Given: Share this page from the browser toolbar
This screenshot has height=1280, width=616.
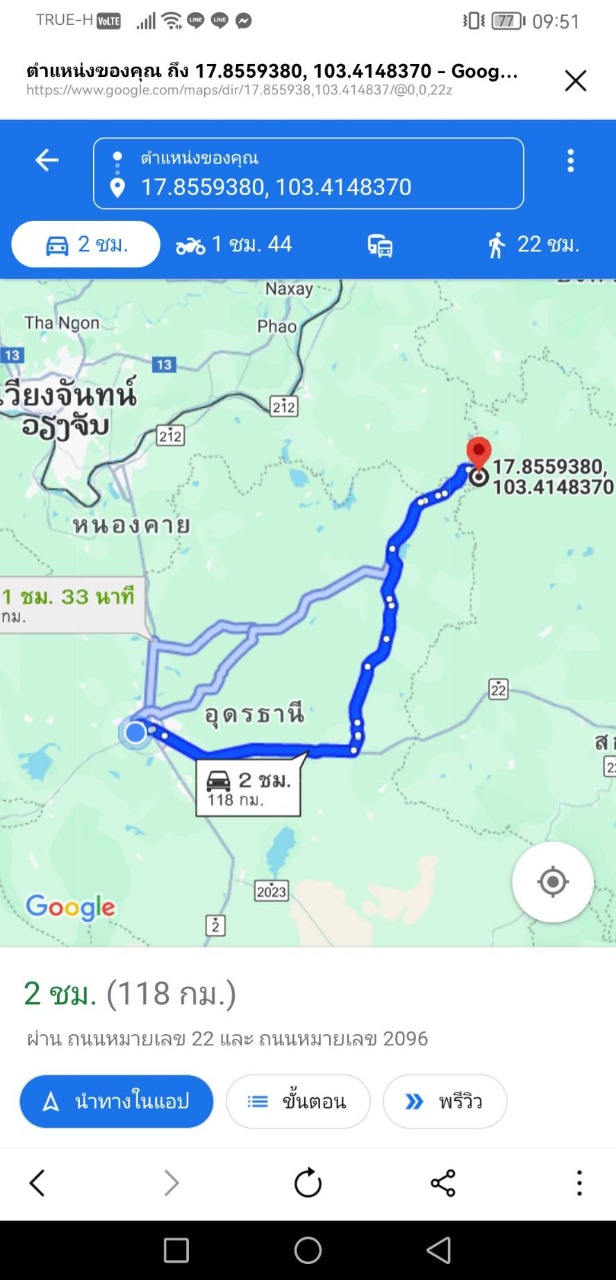Looking at the screenshot, I should tap(443, 1183).
